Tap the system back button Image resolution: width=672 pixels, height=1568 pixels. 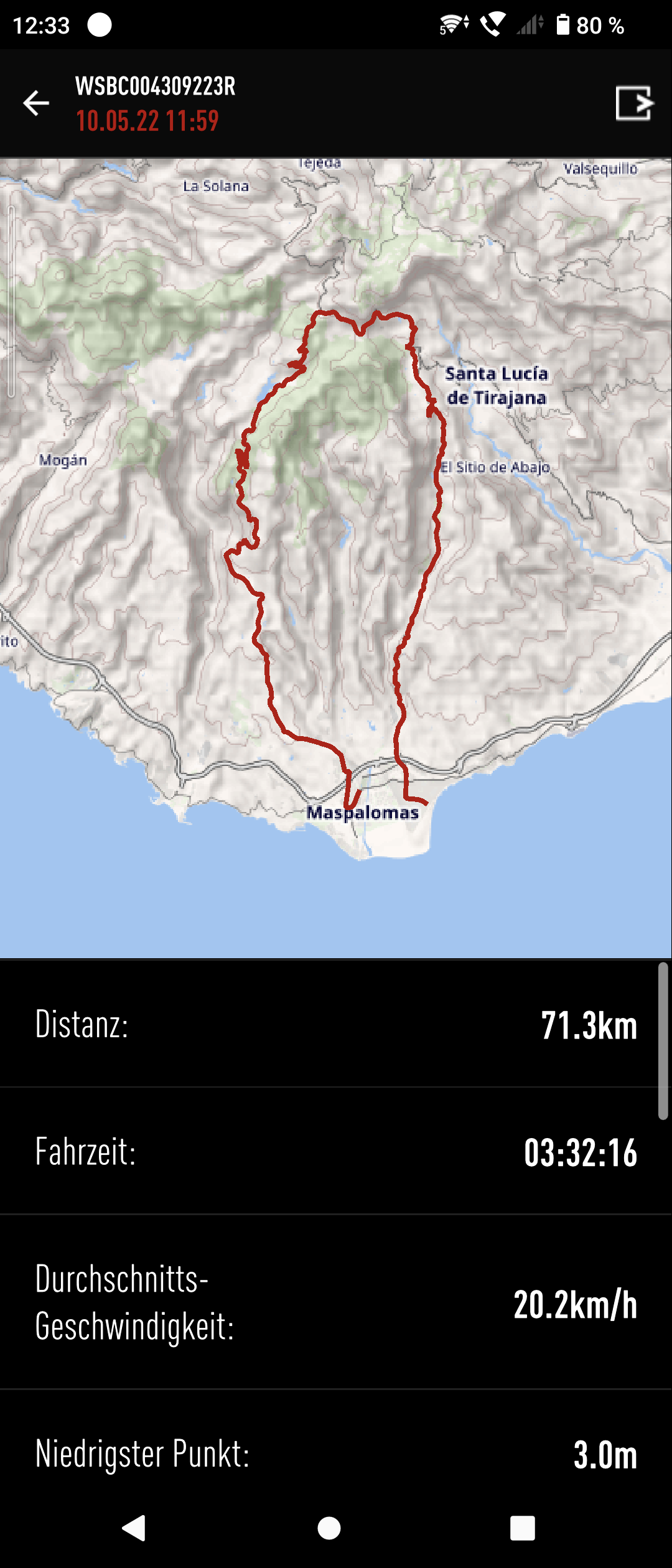134,1528
